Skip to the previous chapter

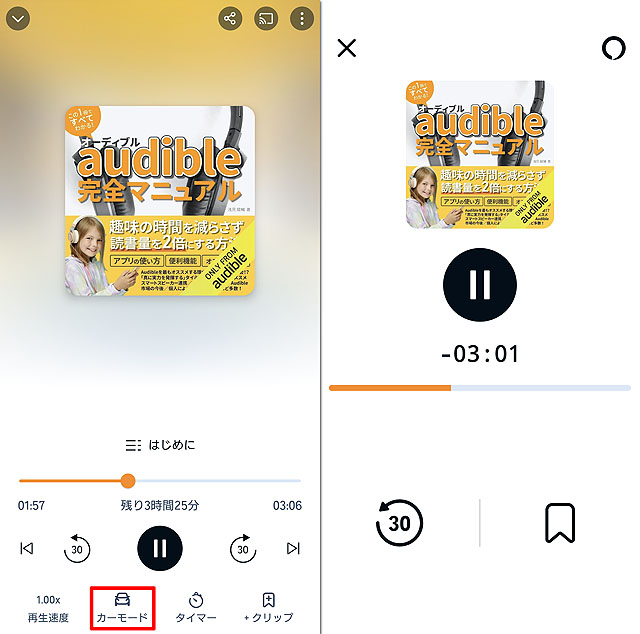click(x=27, y=548)
